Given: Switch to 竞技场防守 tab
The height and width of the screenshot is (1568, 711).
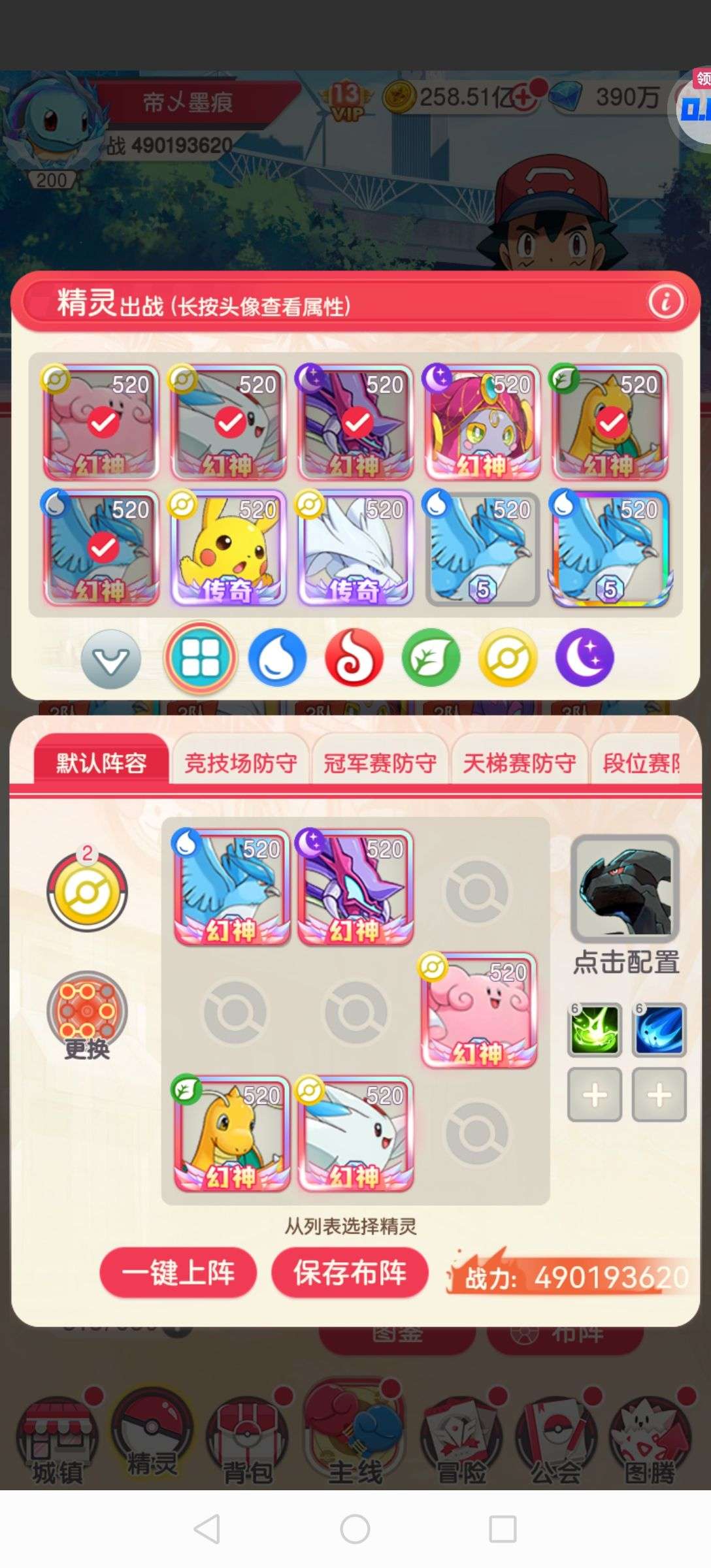Looking at the screenshot, I should click(240, 762).
